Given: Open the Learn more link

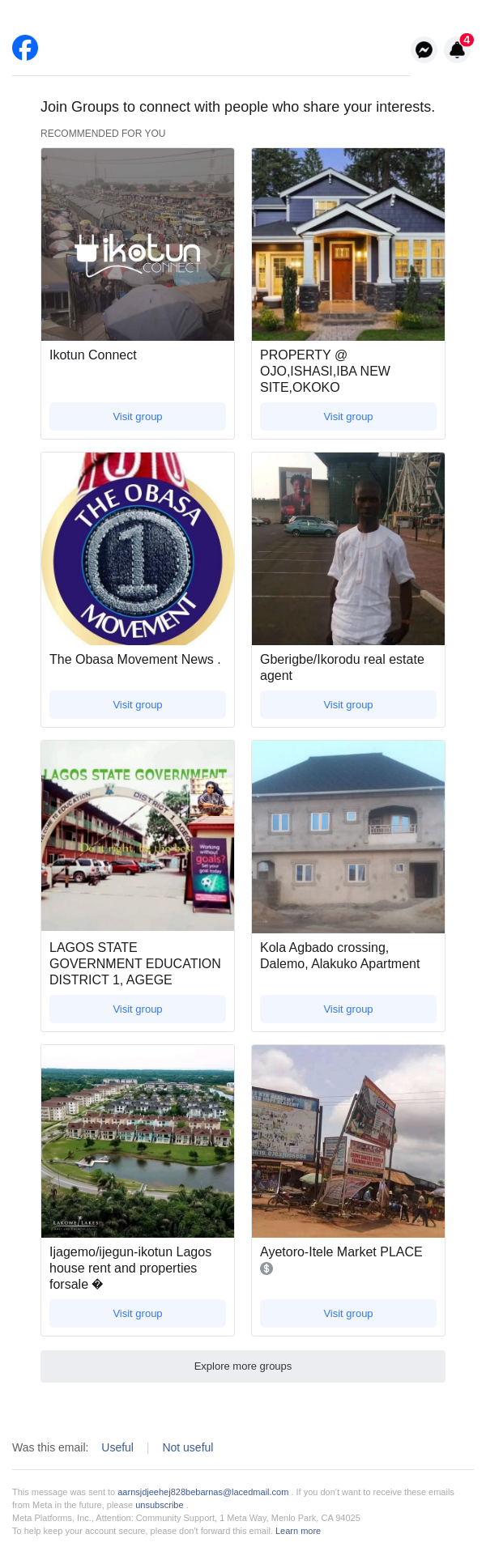Looking at the screenshot, I should (298, 1531).
